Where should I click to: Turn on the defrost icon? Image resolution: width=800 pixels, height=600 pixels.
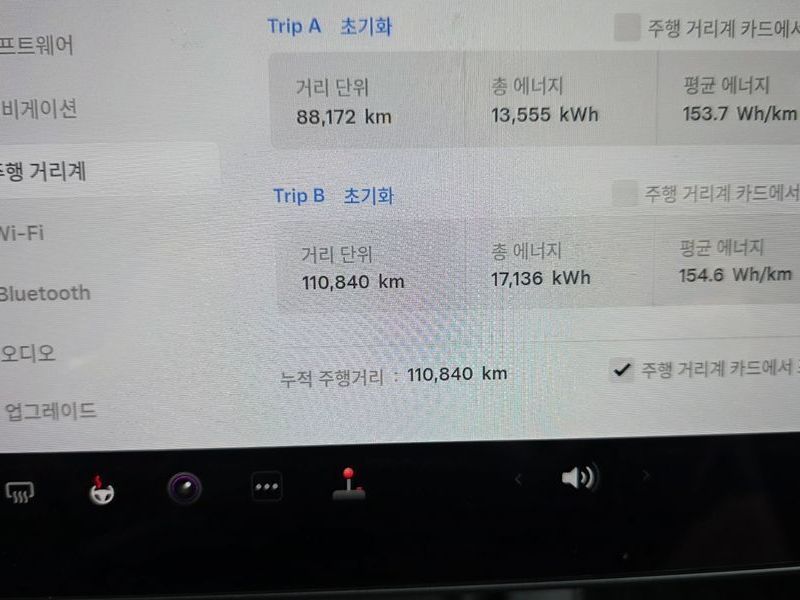click(20, 492)
